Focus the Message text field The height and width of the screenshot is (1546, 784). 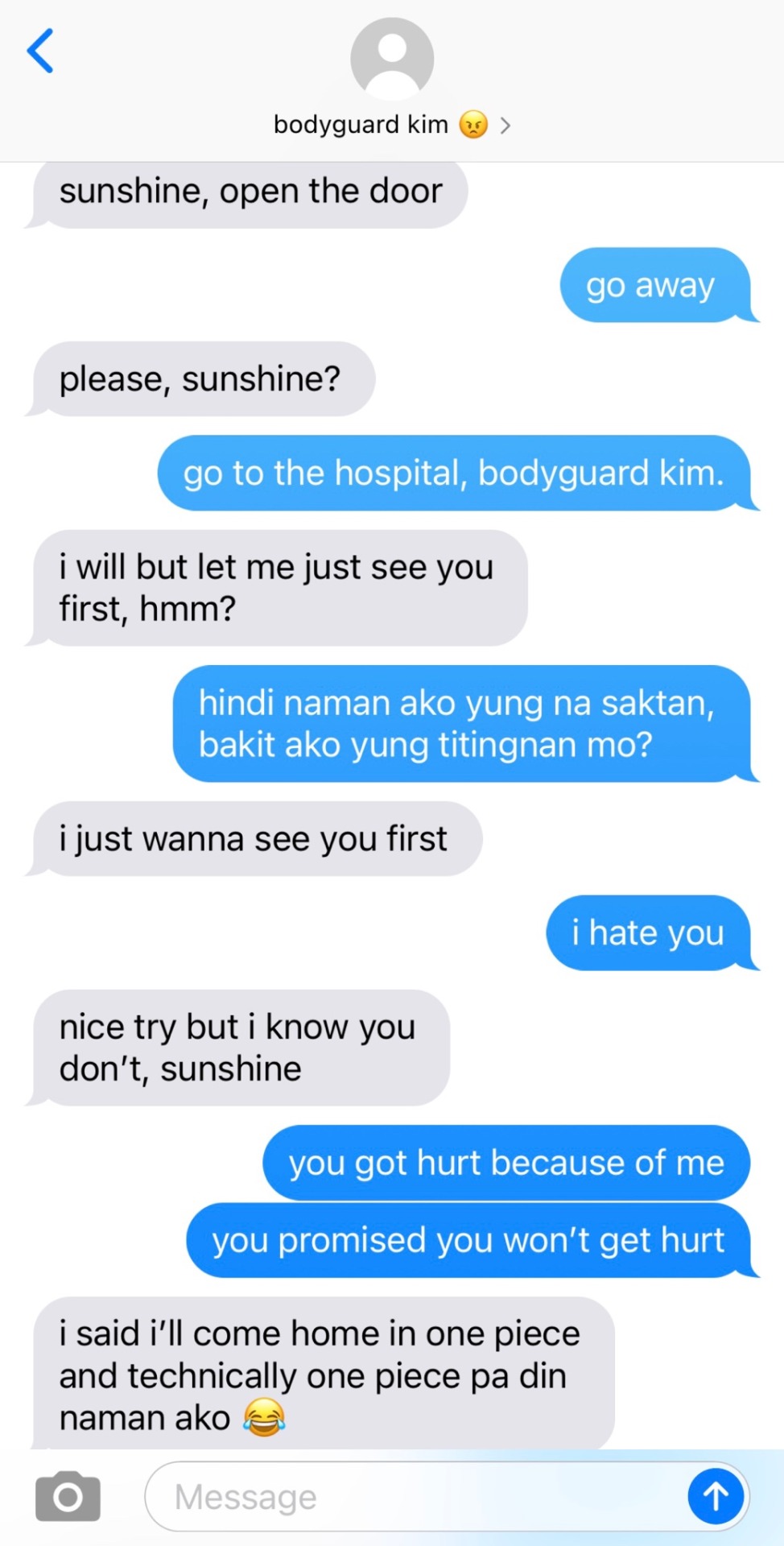tap(411, 1497)
